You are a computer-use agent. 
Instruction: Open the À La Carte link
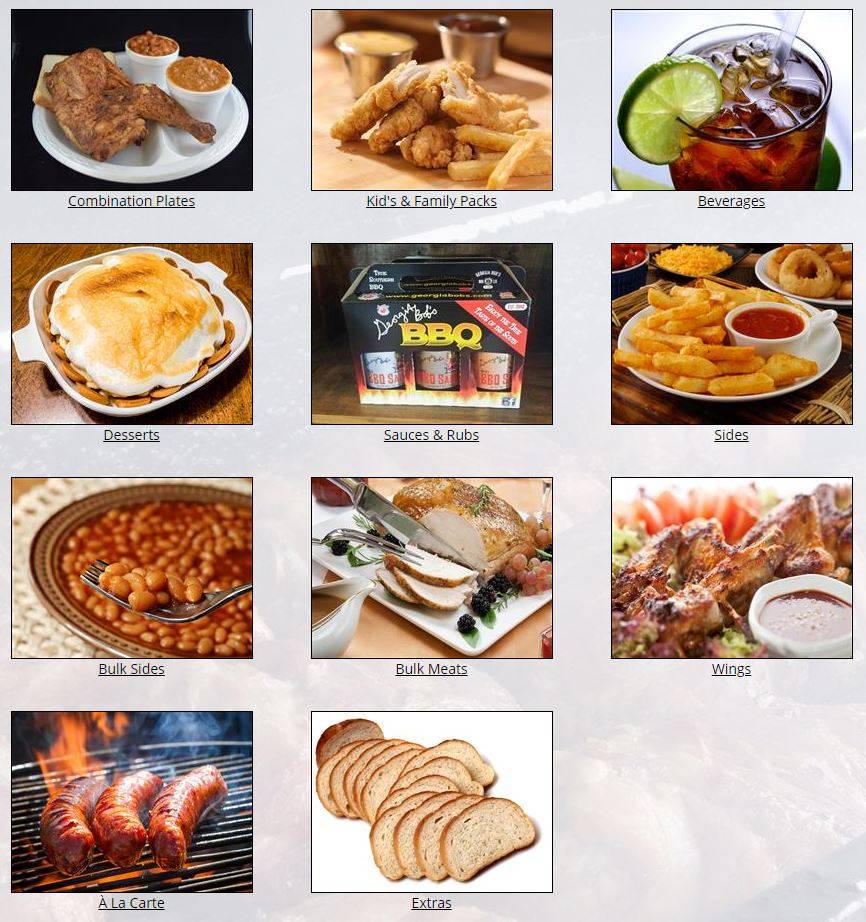131,903
